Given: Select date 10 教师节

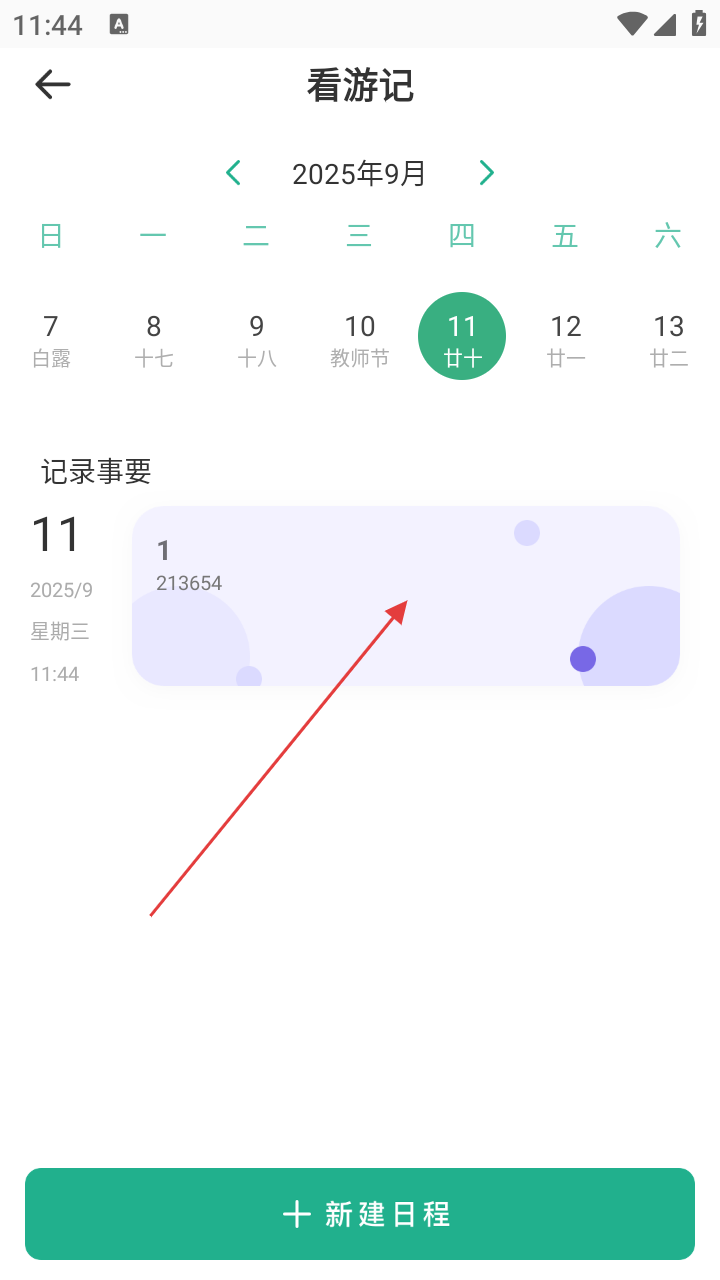Looking at the screenshot, I should pyautogui.click(x=360, y=339).
